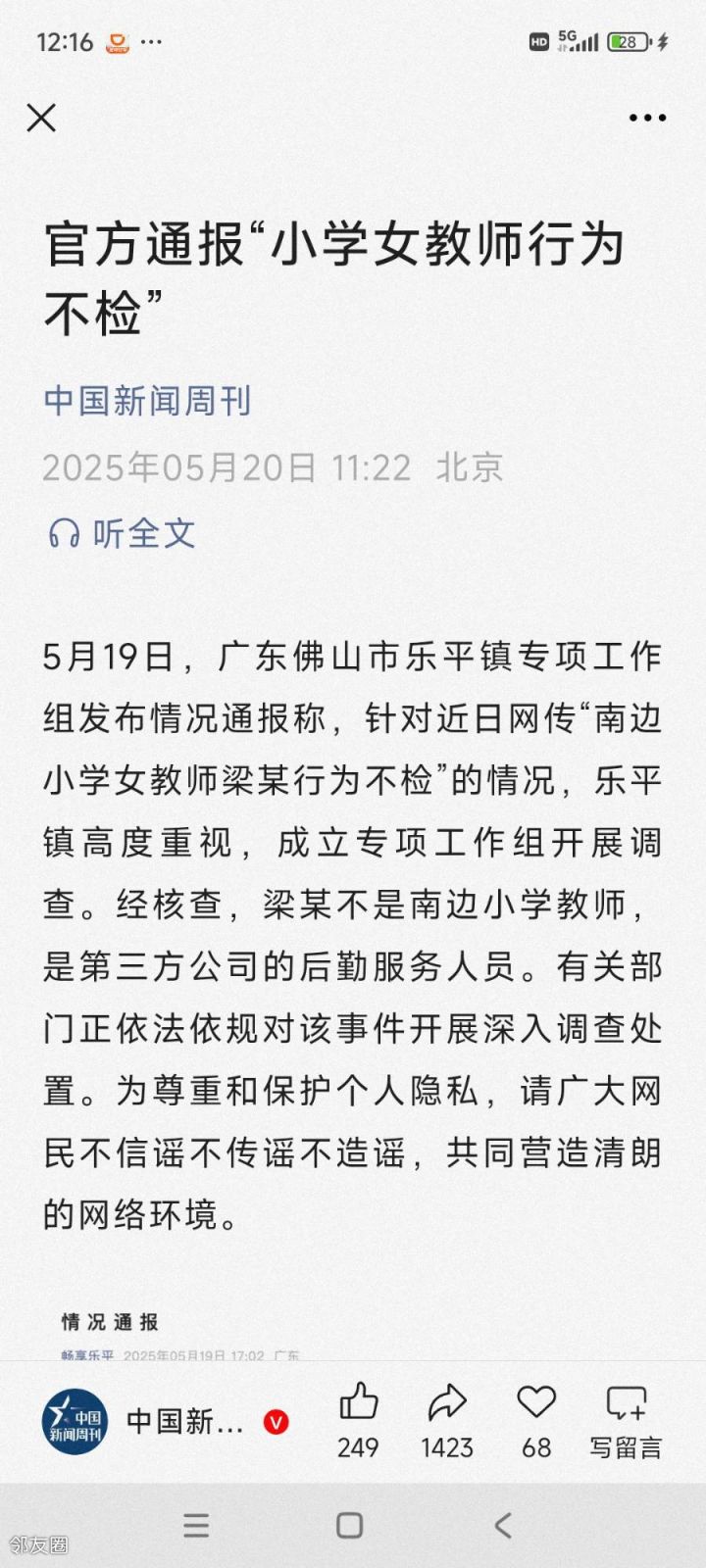The width and height of the screenshot is (706, 1568).
Task: Listen to the article via 听全文
Action: [x=122, y=533]
